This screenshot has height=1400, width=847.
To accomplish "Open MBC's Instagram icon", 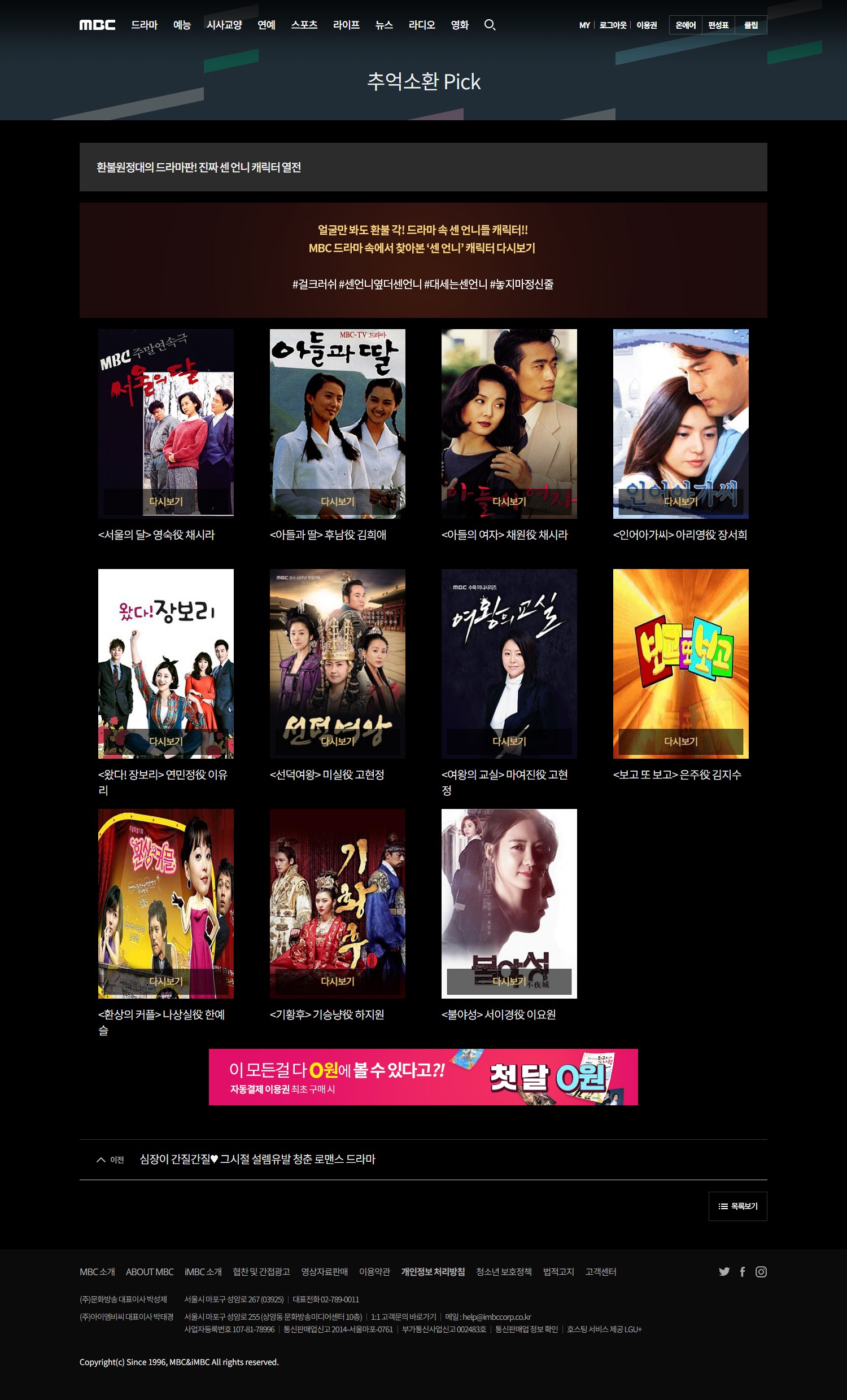I will pos(761,1272).
